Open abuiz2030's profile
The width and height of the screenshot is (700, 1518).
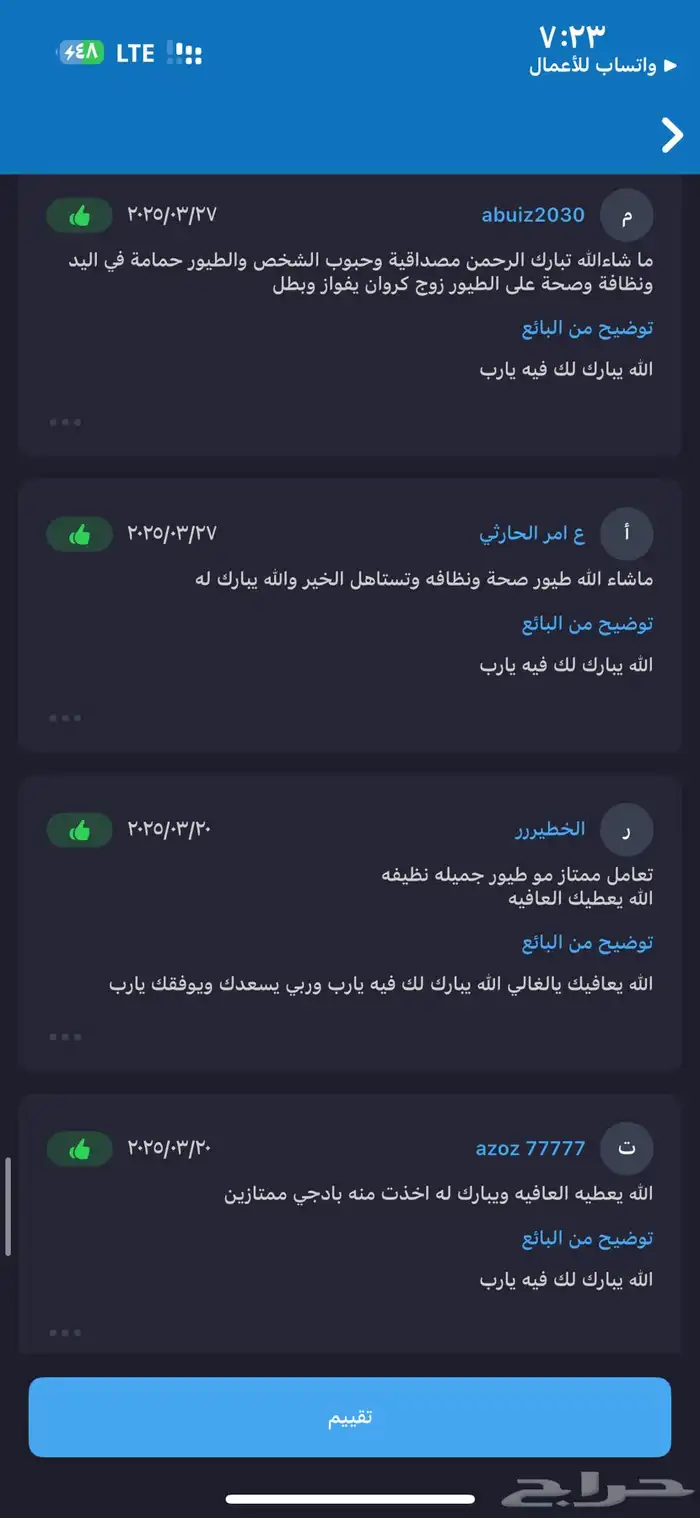533,215
